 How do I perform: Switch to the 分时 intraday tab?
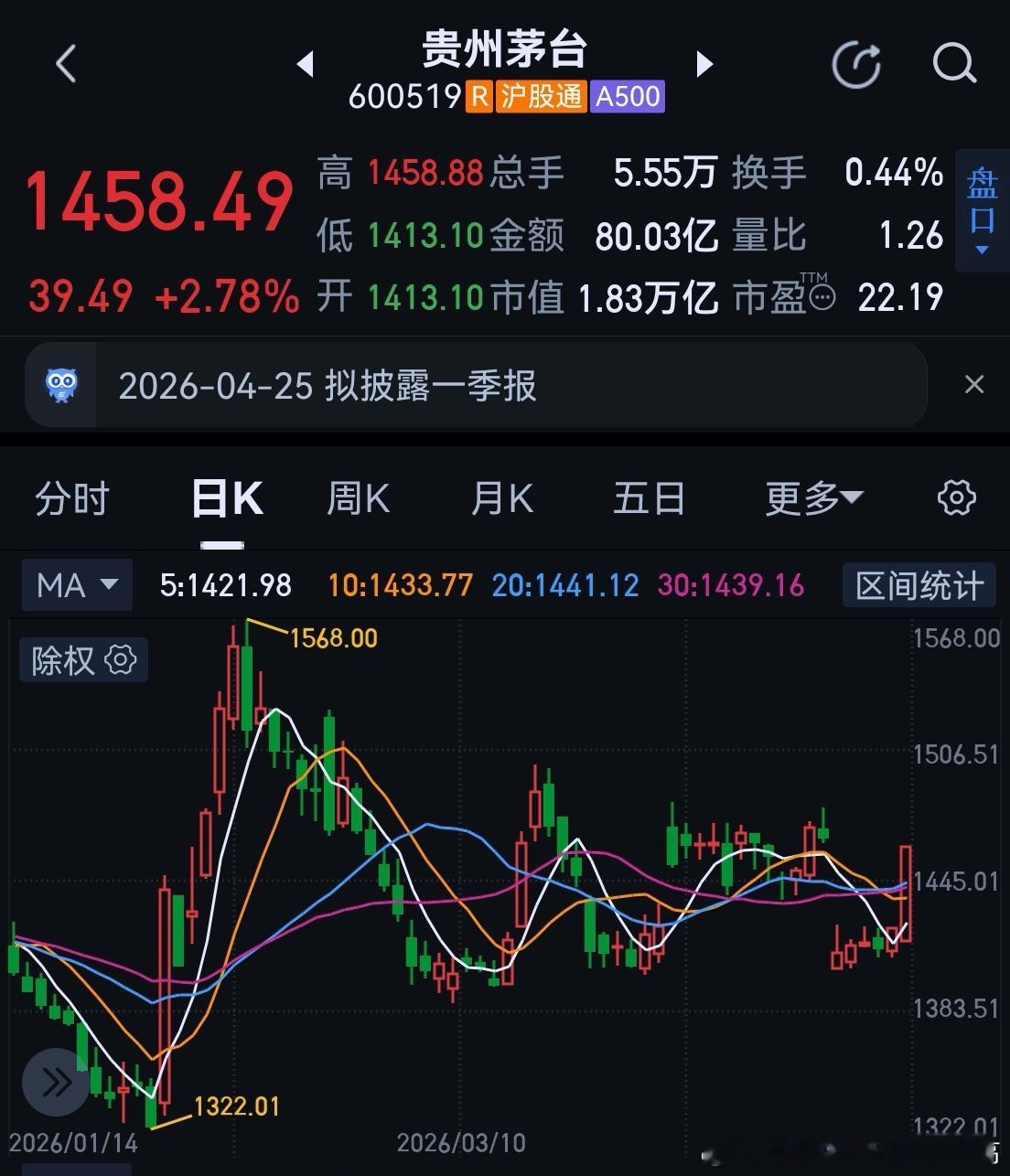(71, 497)
